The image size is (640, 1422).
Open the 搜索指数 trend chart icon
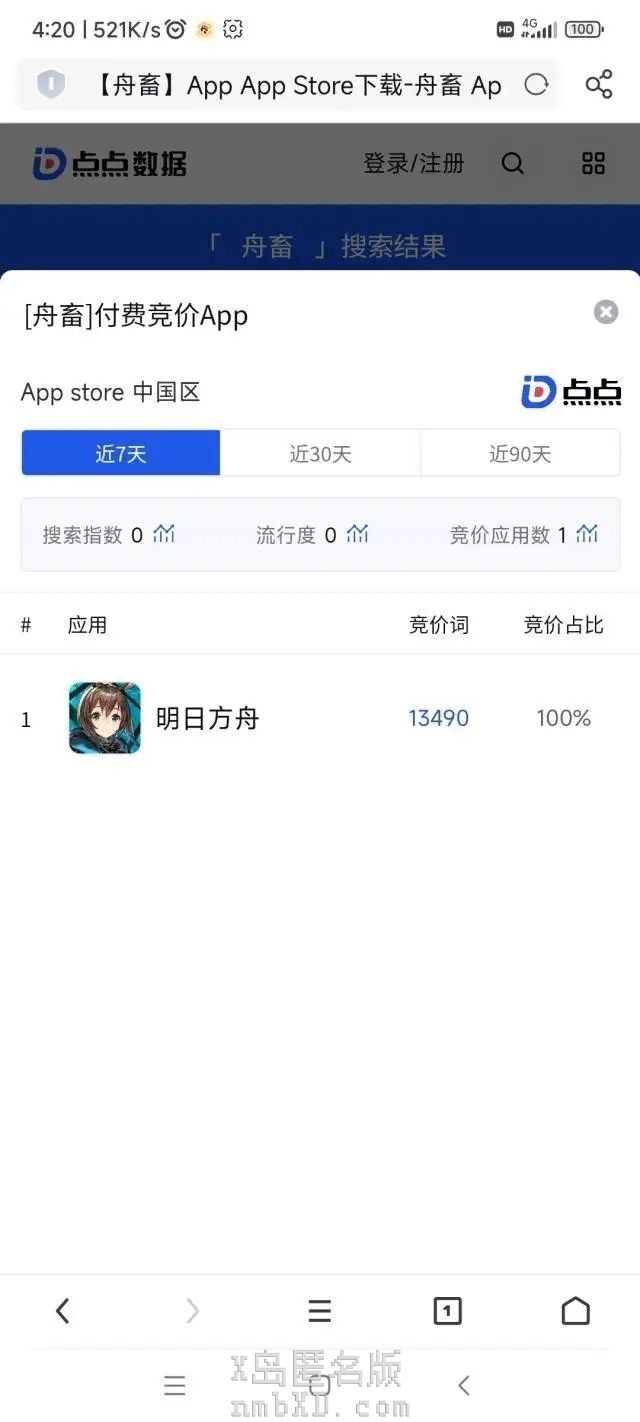click(164, 534)
